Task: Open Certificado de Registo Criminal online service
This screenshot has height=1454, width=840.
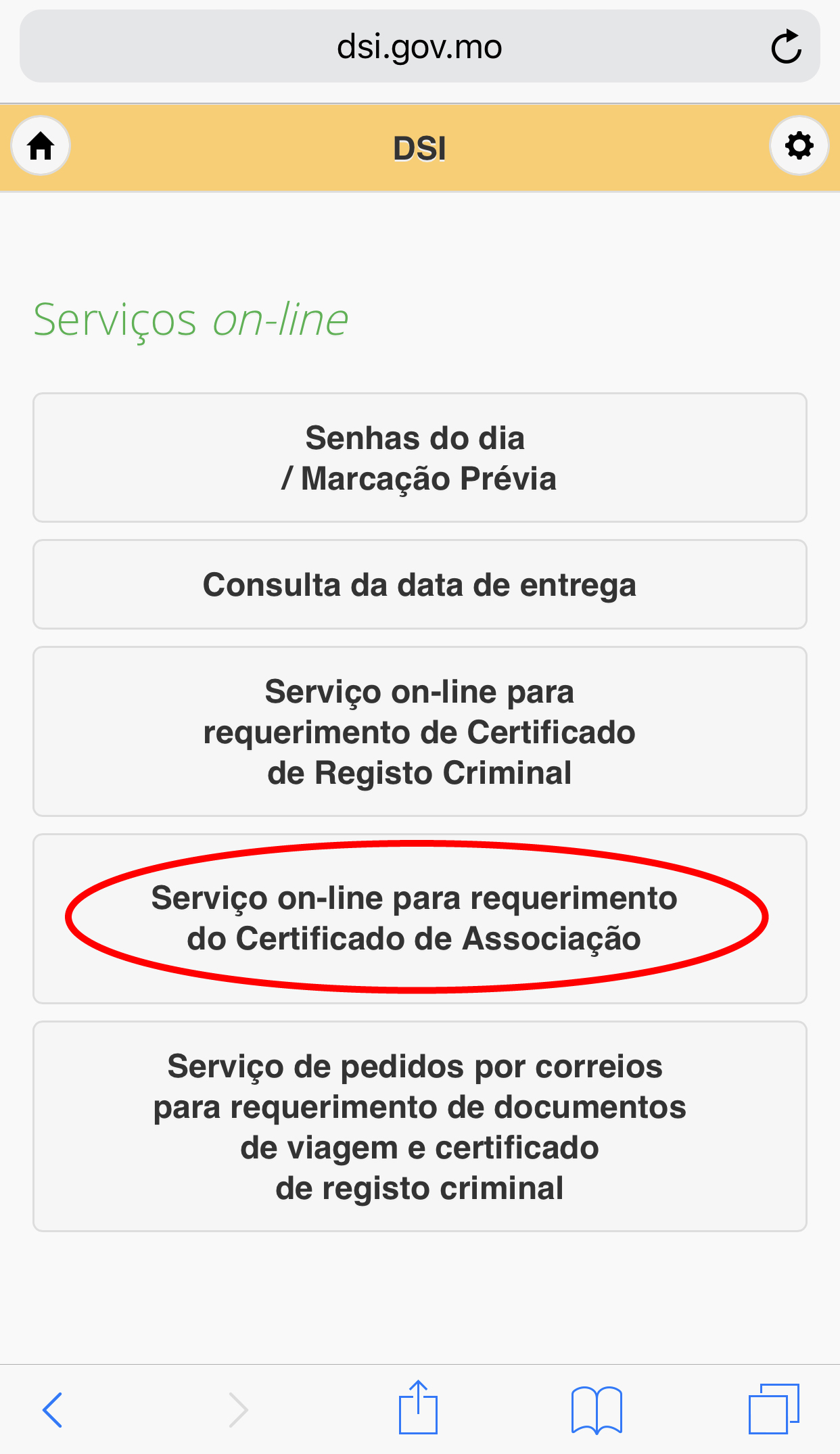Action: pyautogui.click(x=419, y=732)
